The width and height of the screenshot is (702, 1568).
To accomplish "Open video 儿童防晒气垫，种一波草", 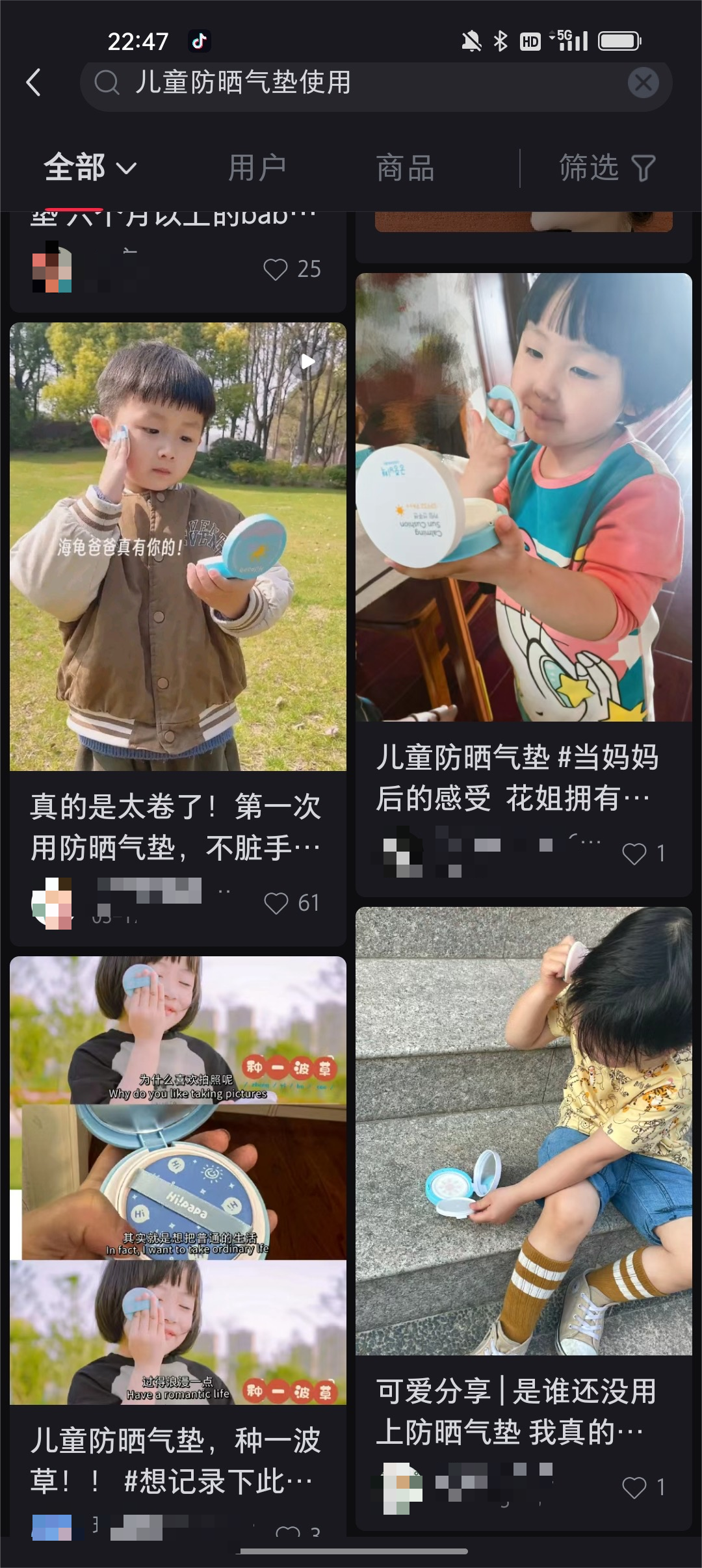I will tap(177, 1180).
